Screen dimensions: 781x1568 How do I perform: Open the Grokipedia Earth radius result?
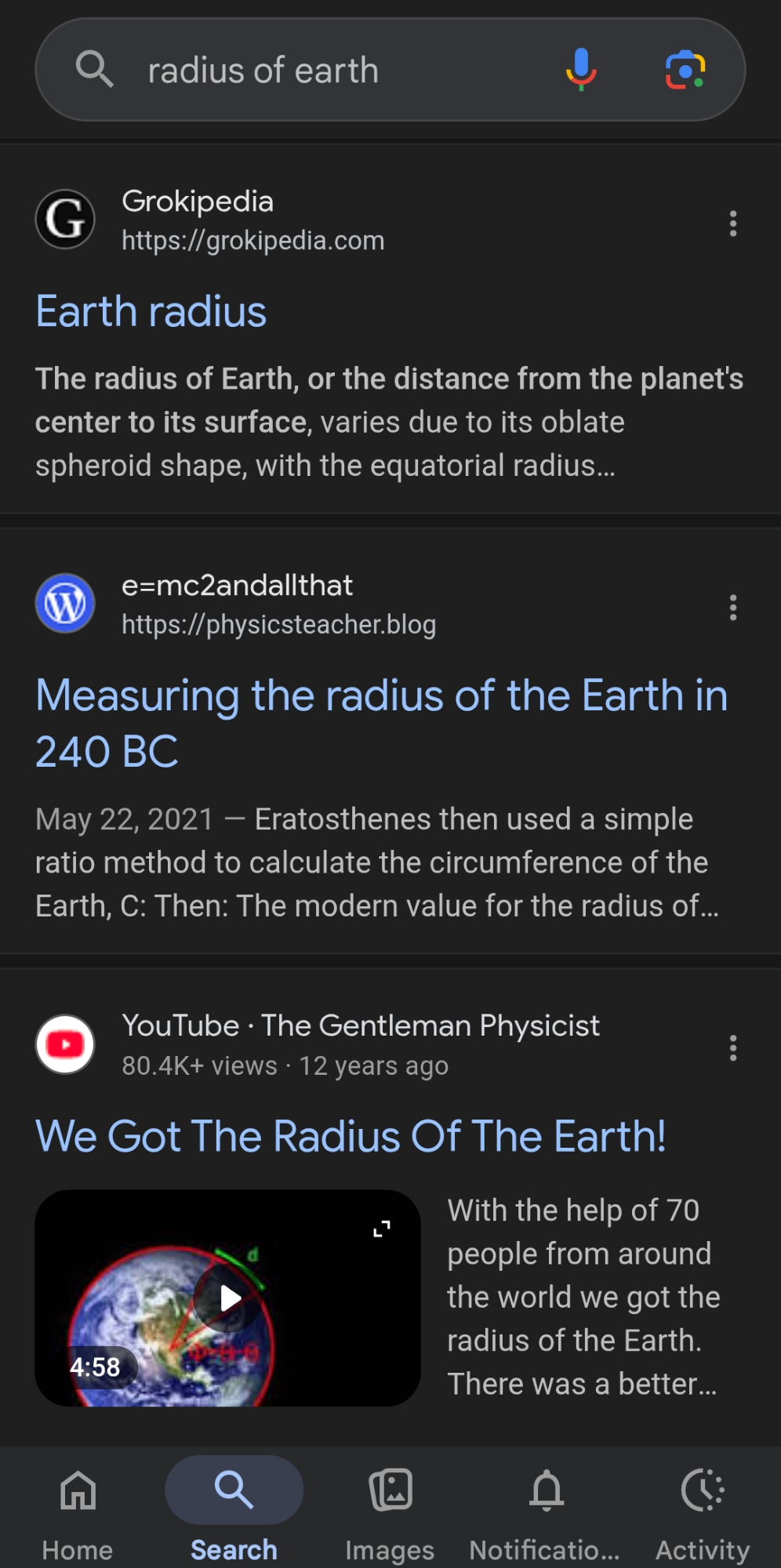tap(151, 312)
